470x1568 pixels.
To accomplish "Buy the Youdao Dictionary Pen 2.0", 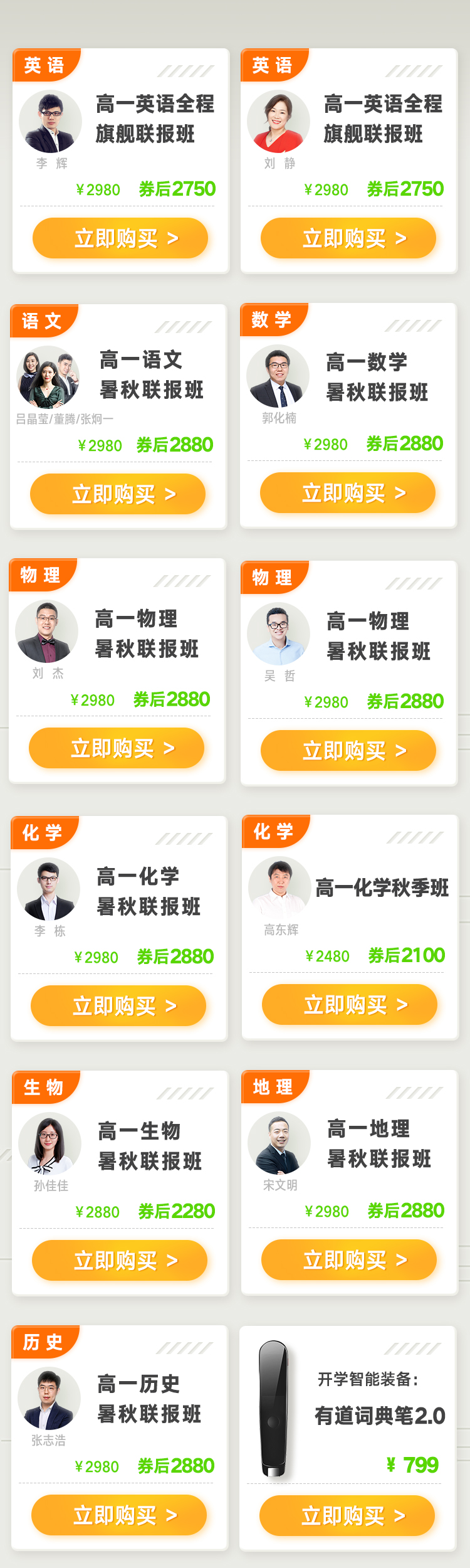I will pyautogui.click(x=347, y=1516).
